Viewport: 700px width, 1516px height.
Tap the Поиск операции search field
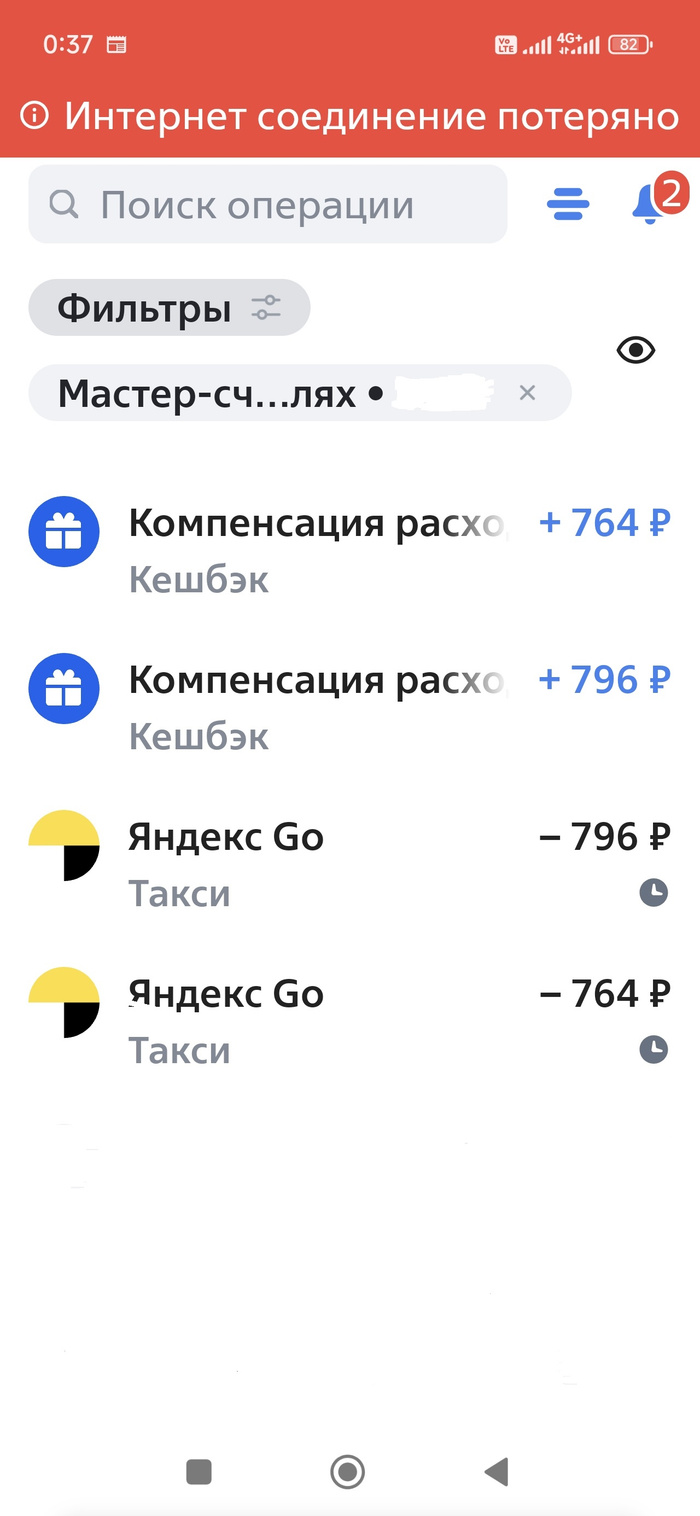[x=267, y=205]
